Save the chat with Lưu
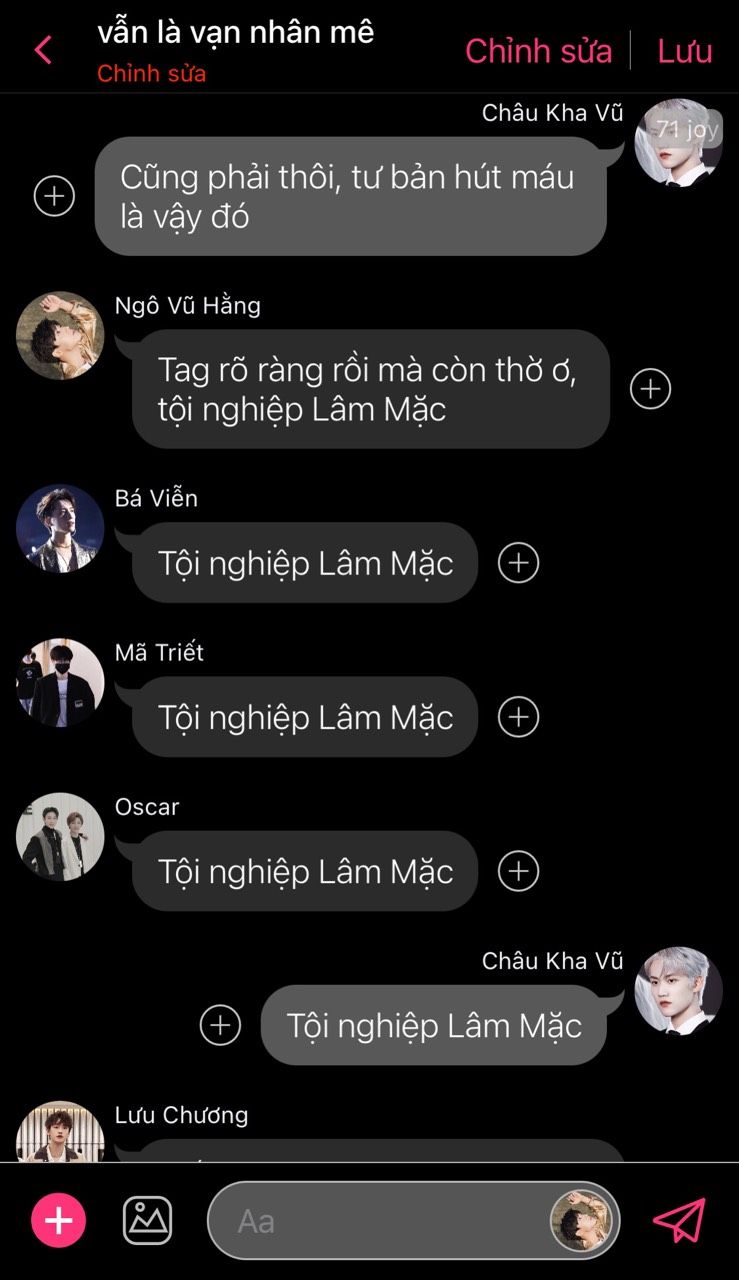Image resolution: width=739 pixels, height=1280 pixels. click(x=685, y=51)
